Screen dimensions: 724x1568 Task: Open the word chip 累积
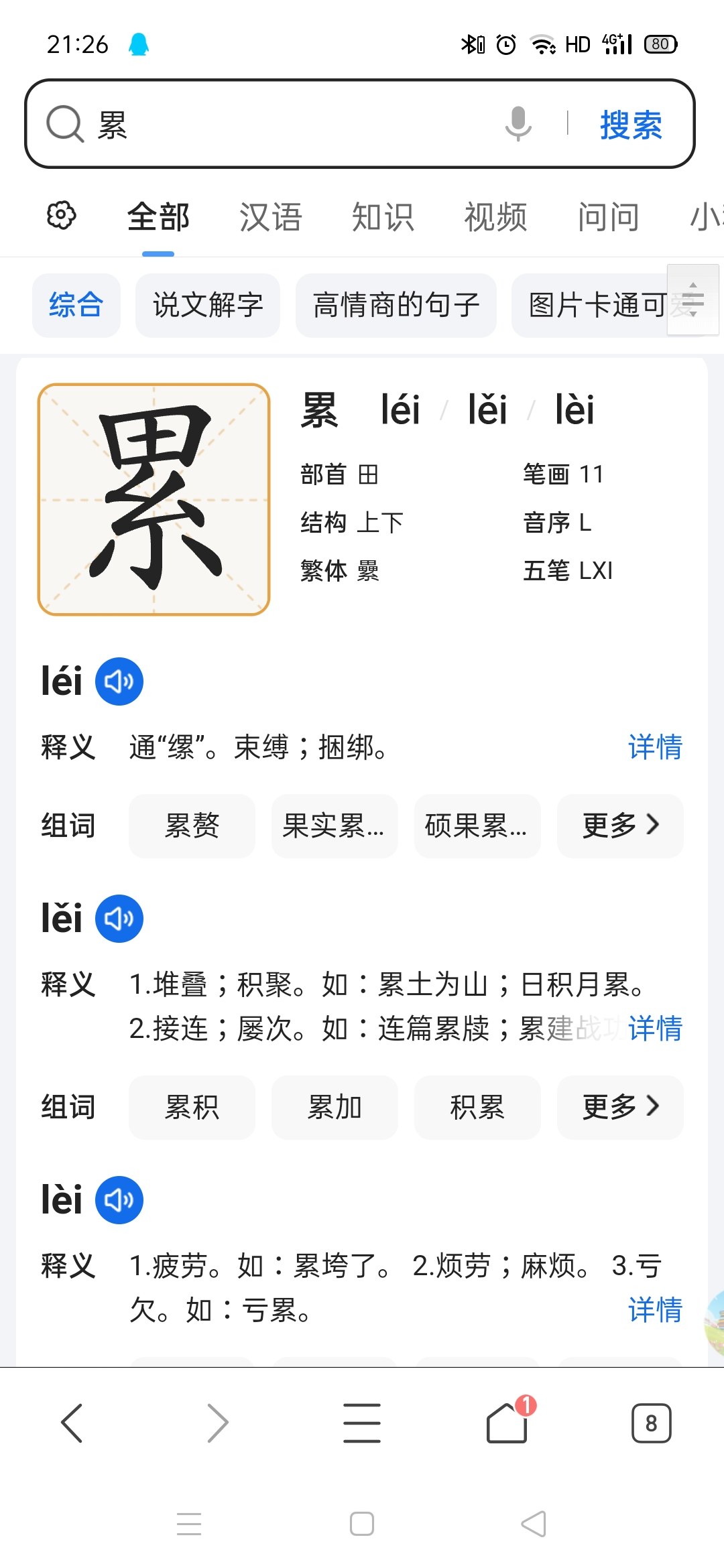(192, 1107)
